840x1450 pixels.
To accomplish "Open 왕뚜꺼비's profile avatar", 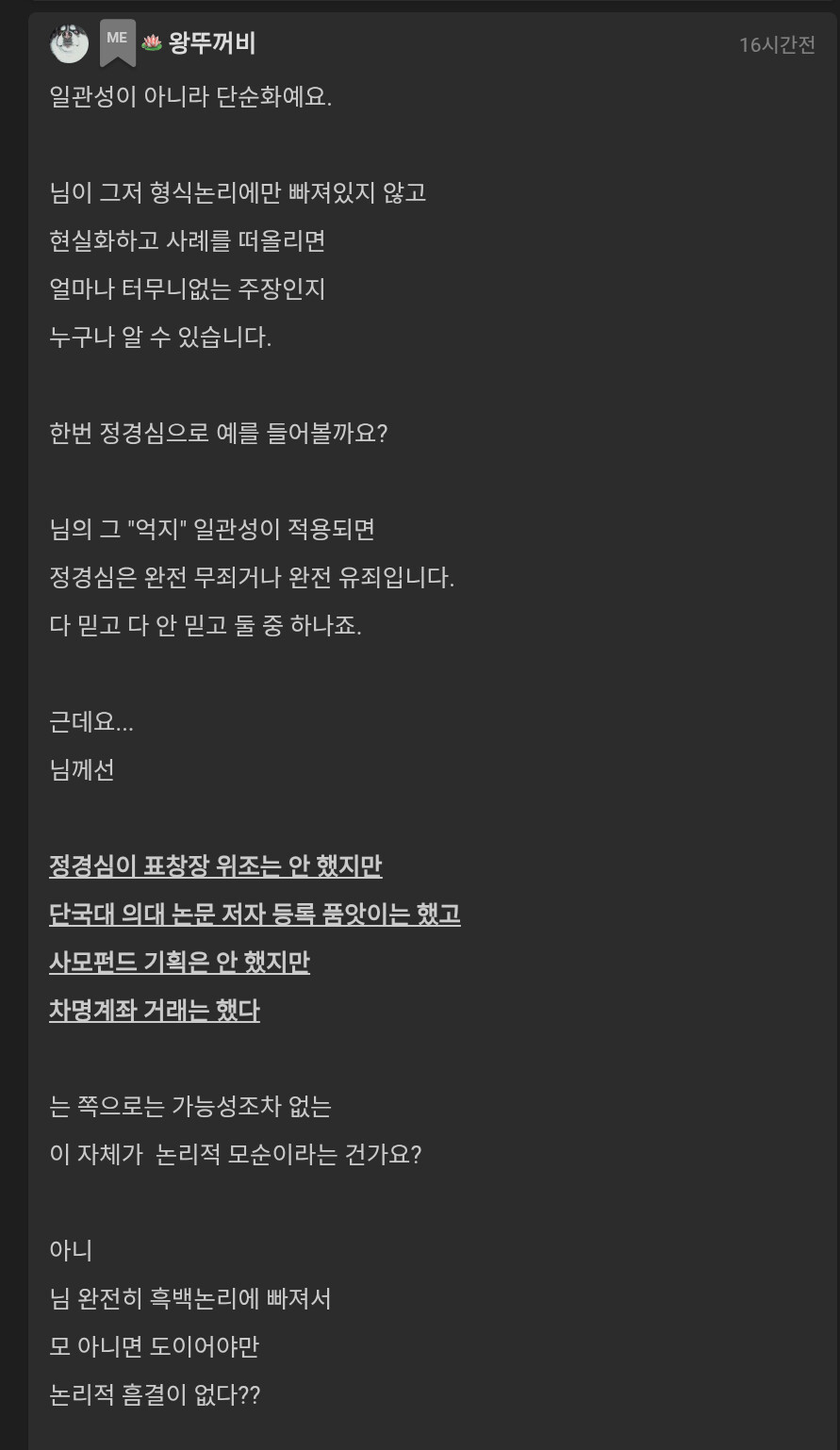I will pyautogui.click(x=69, y=43).
